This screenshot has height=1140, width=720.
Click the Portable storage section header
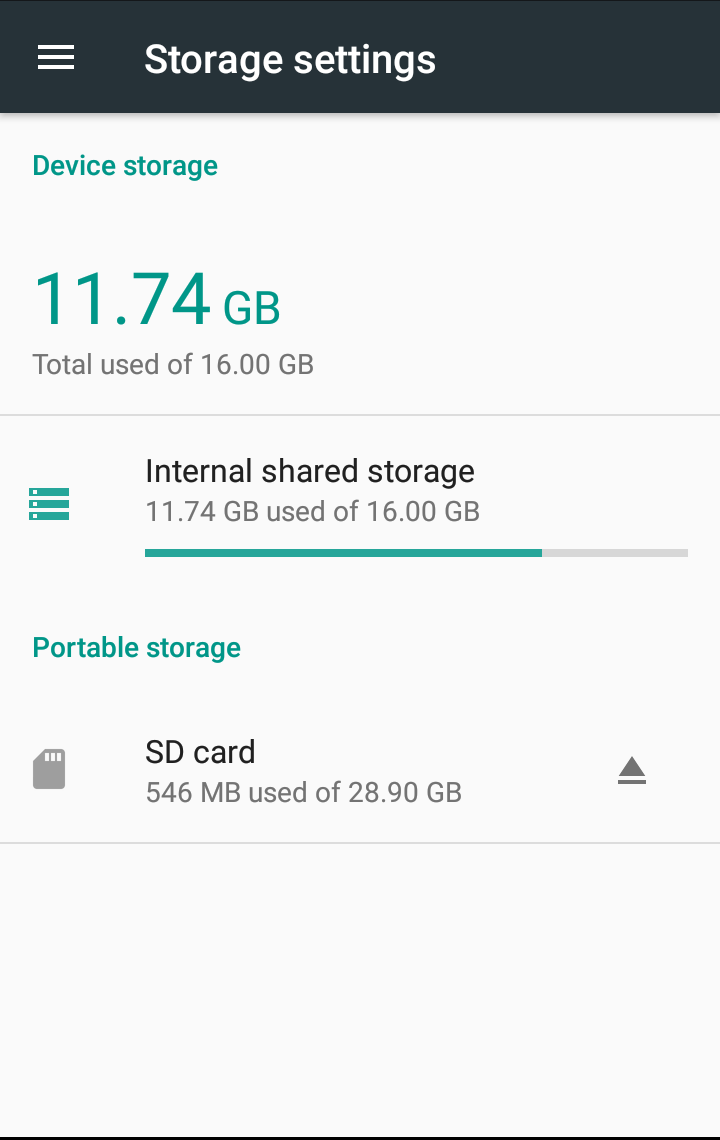(136, 647)
